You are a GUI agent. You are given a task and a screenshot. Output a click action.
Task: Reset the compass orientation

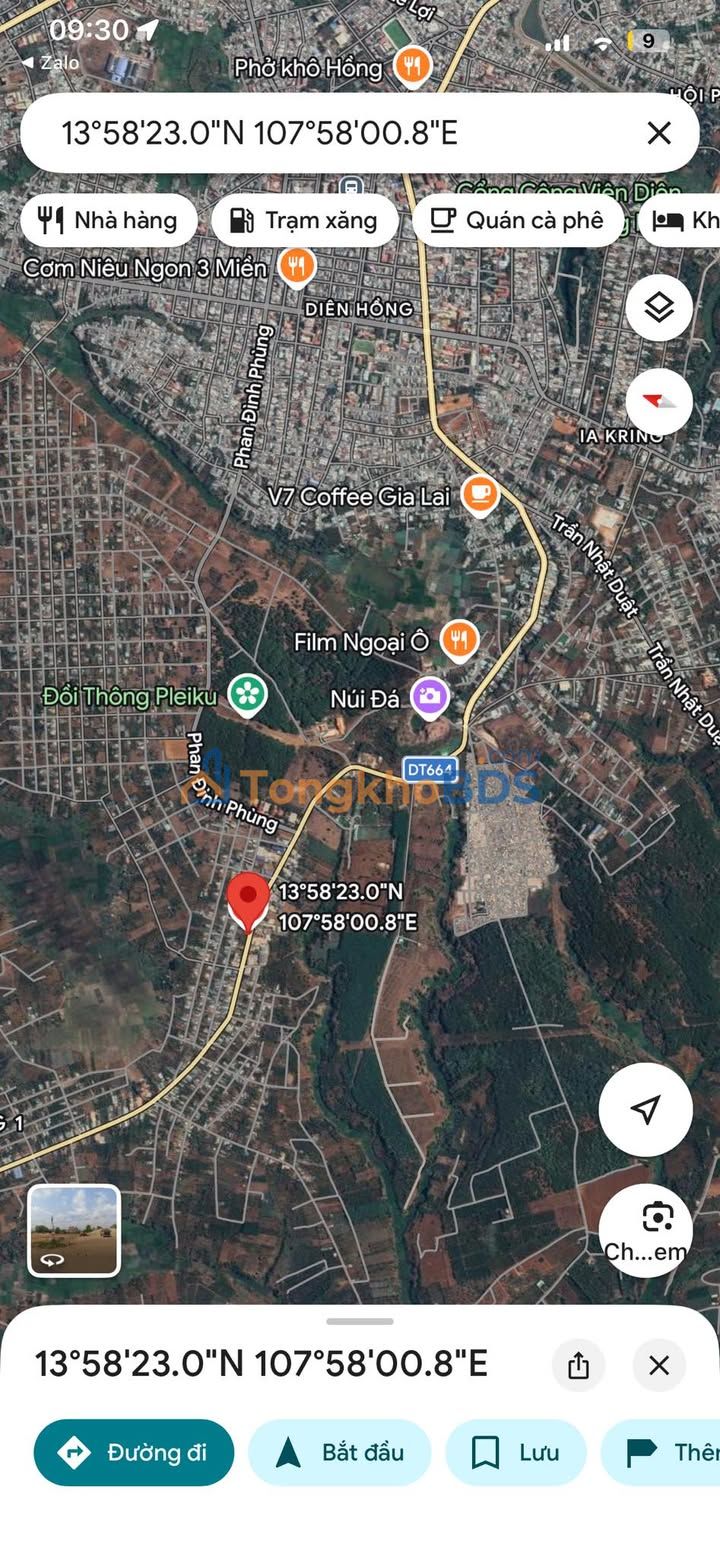(x=659, y=402)
